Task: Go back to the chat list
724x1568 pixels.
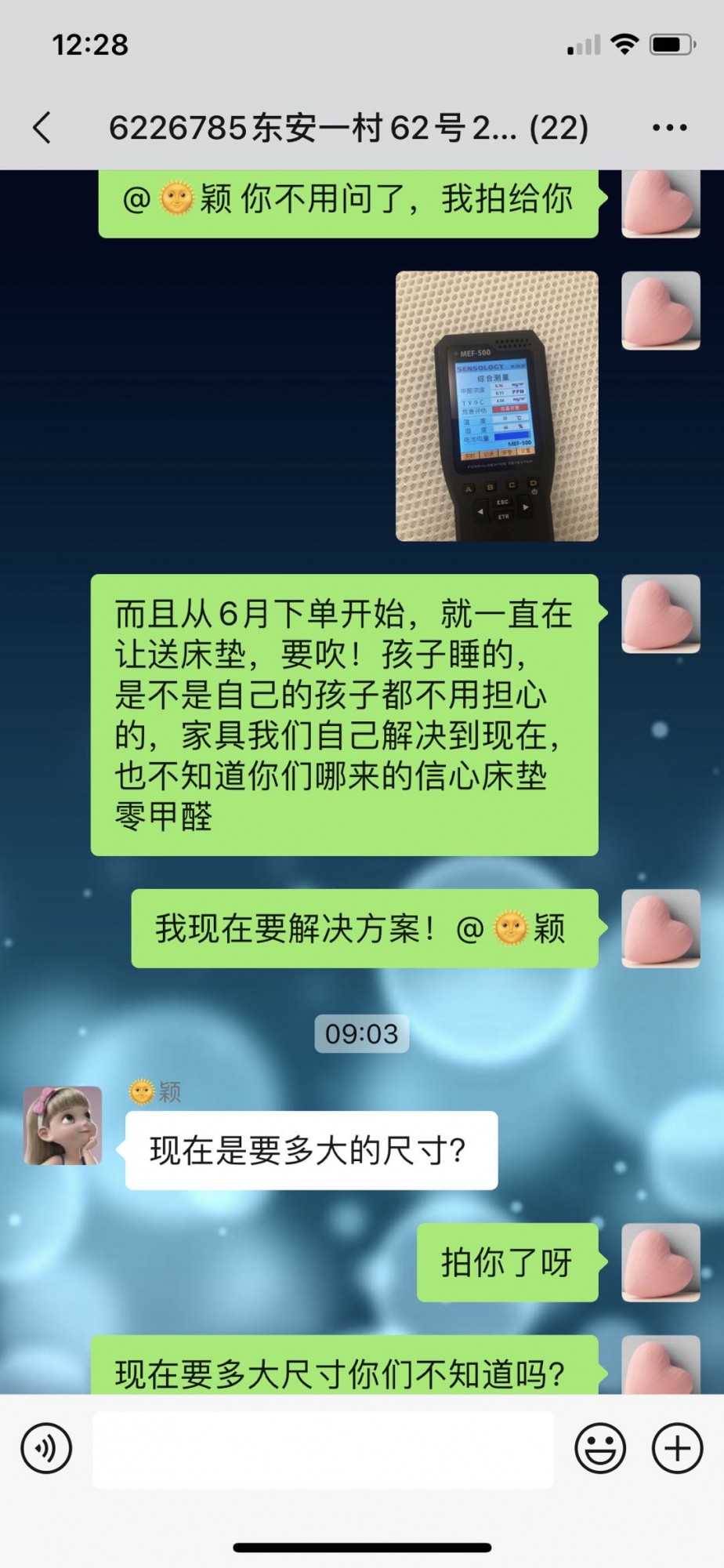Action: (x=42, y=127)
